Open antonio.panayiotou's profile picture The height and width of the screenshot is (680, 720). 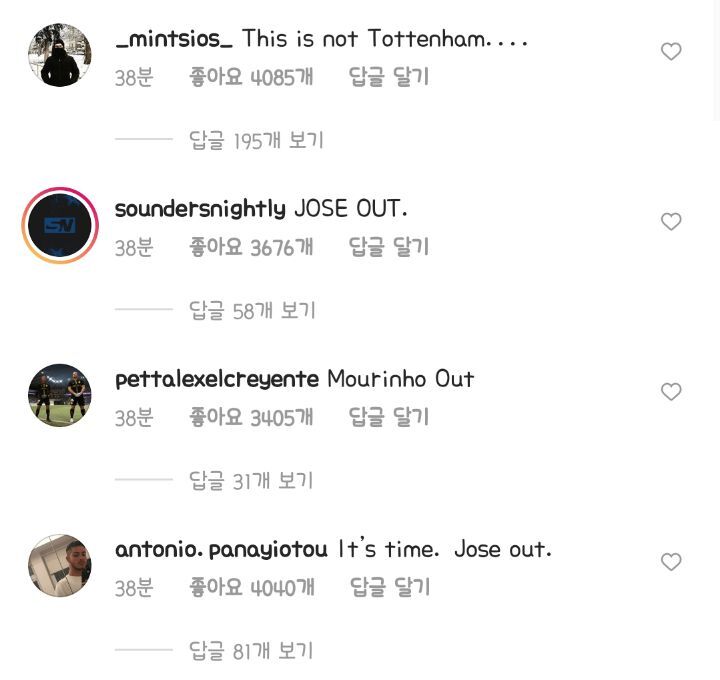59,565
